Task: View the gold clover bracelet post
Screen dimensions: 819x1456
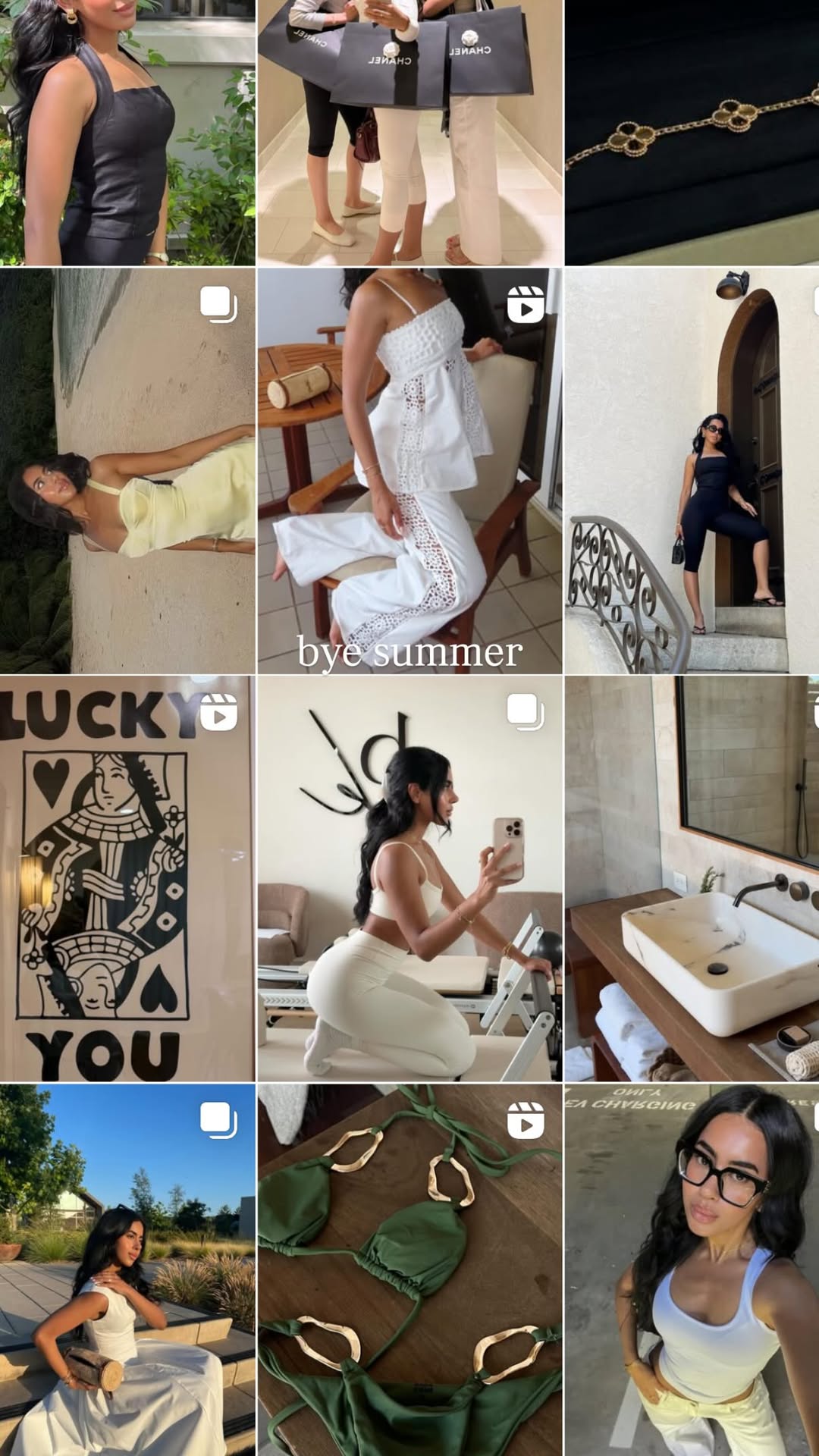Action: click(x=692, y=133)
